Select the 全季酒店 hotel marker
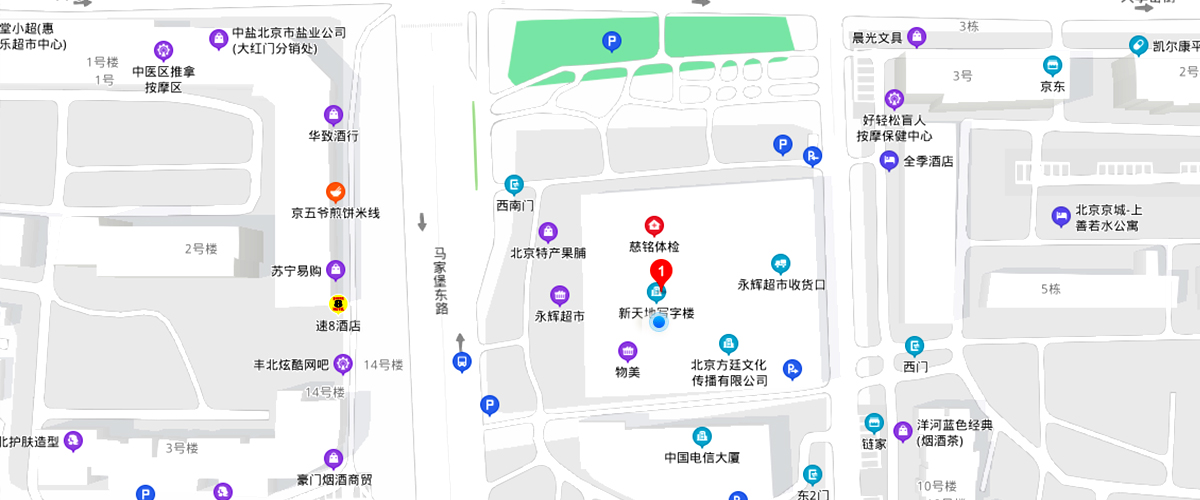 tap(889, 160)
